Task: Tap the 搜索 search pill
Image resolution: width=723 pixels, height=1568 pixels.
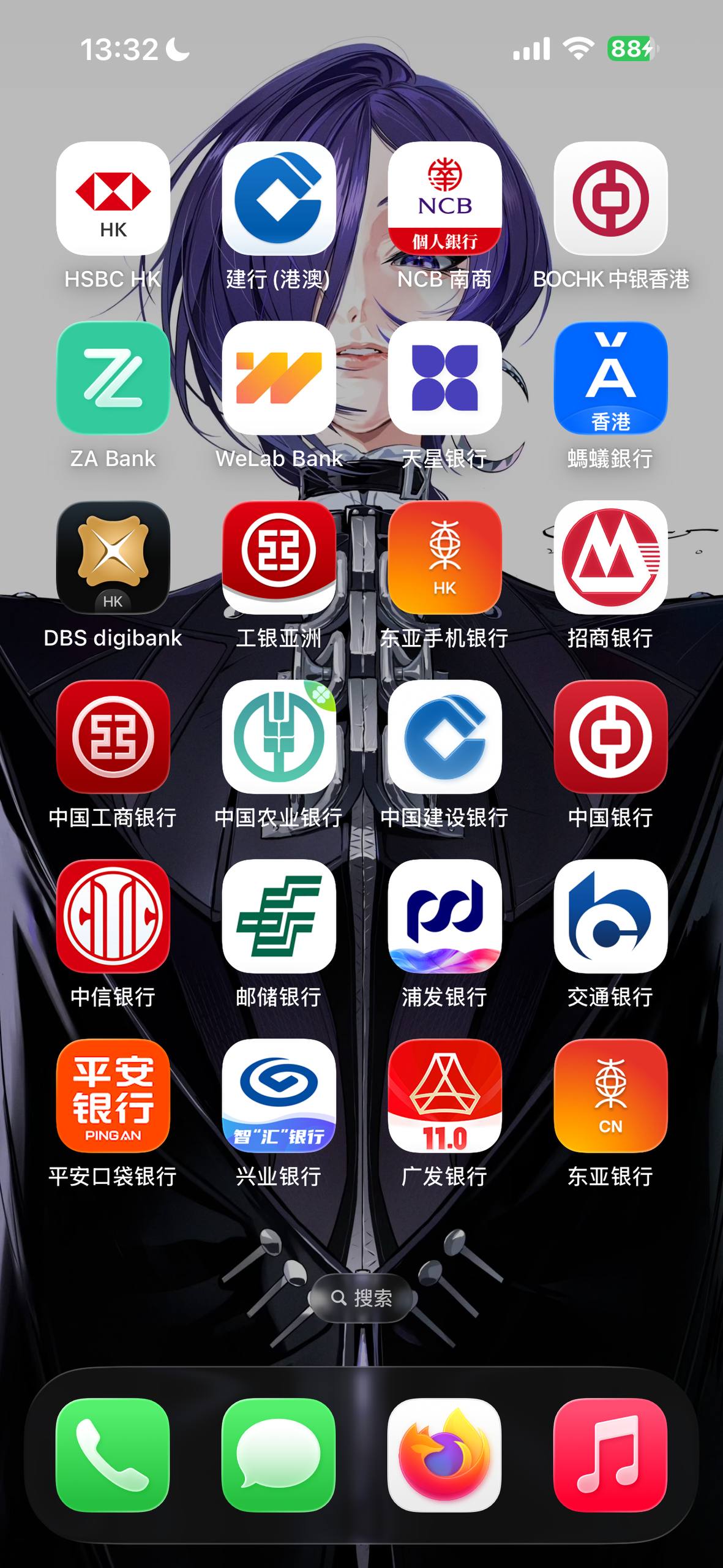Action: (x=362, y=1298)
